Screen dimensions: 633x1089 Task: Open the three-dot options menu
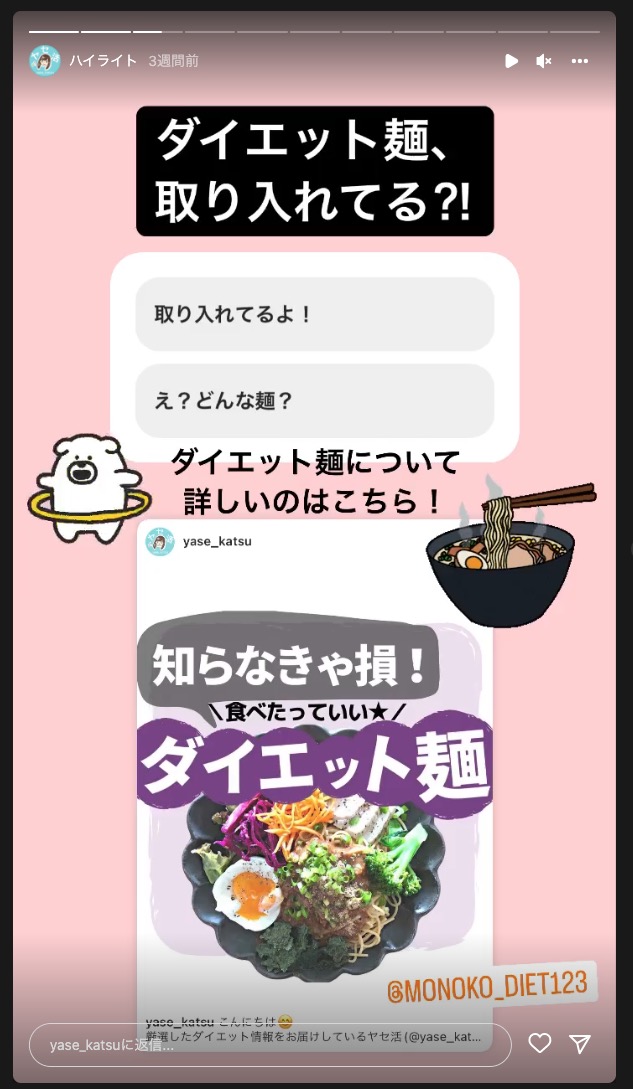[x=580, y=61]
